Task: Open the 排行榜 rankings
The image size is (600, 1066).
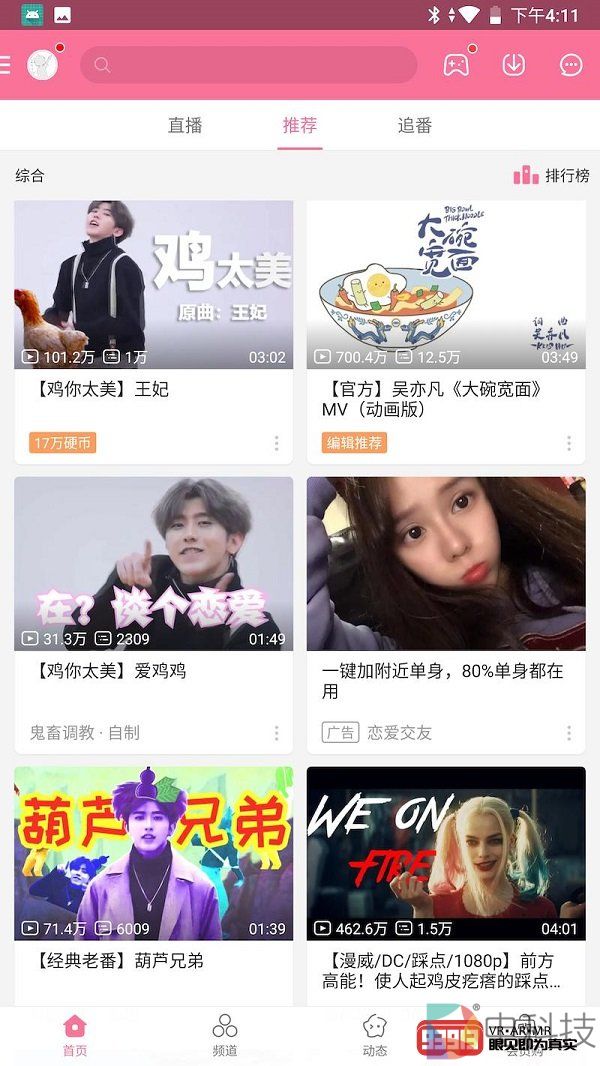Action: [552, 176]
